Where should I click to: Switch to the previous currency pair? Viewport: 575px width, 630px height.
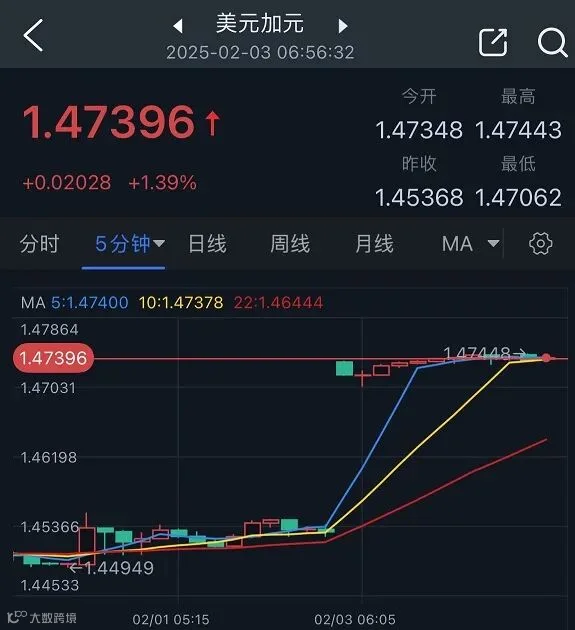[x=178, y=26]
